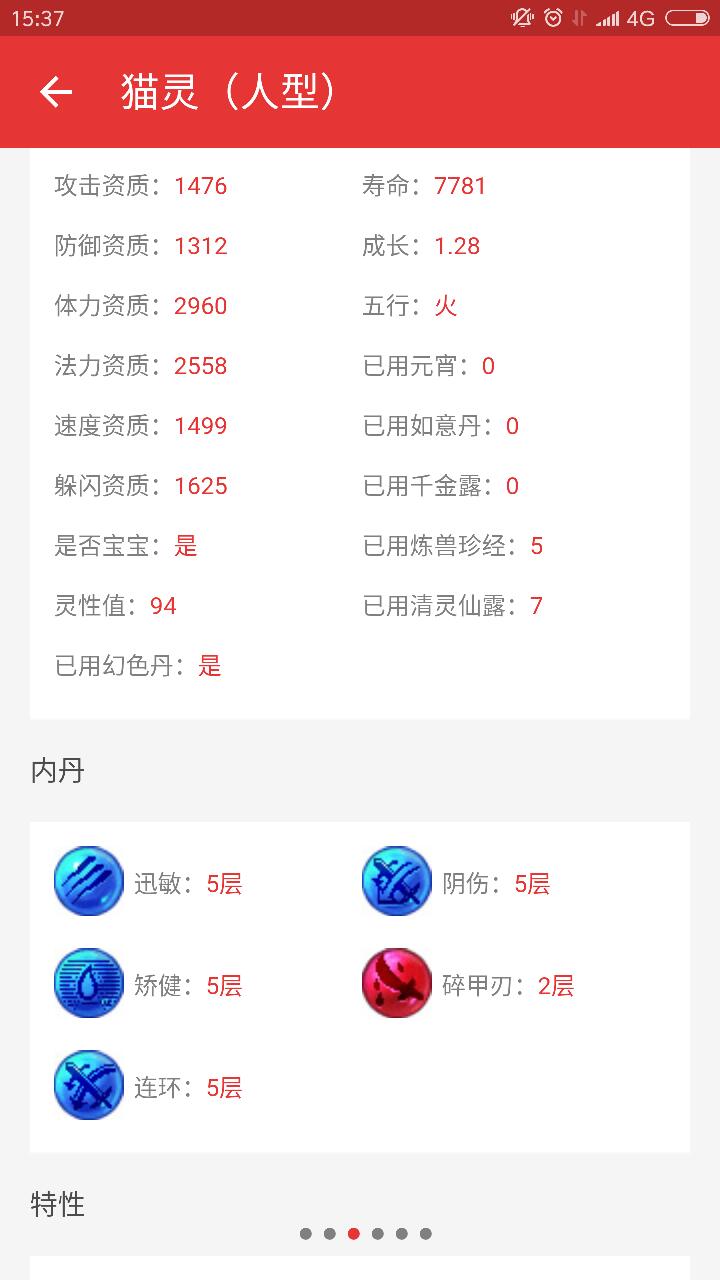Viewport: 720px width, 1280px height.
Task: Open the 碎甲刃 inner pill icon
Action: pos(397,983)
